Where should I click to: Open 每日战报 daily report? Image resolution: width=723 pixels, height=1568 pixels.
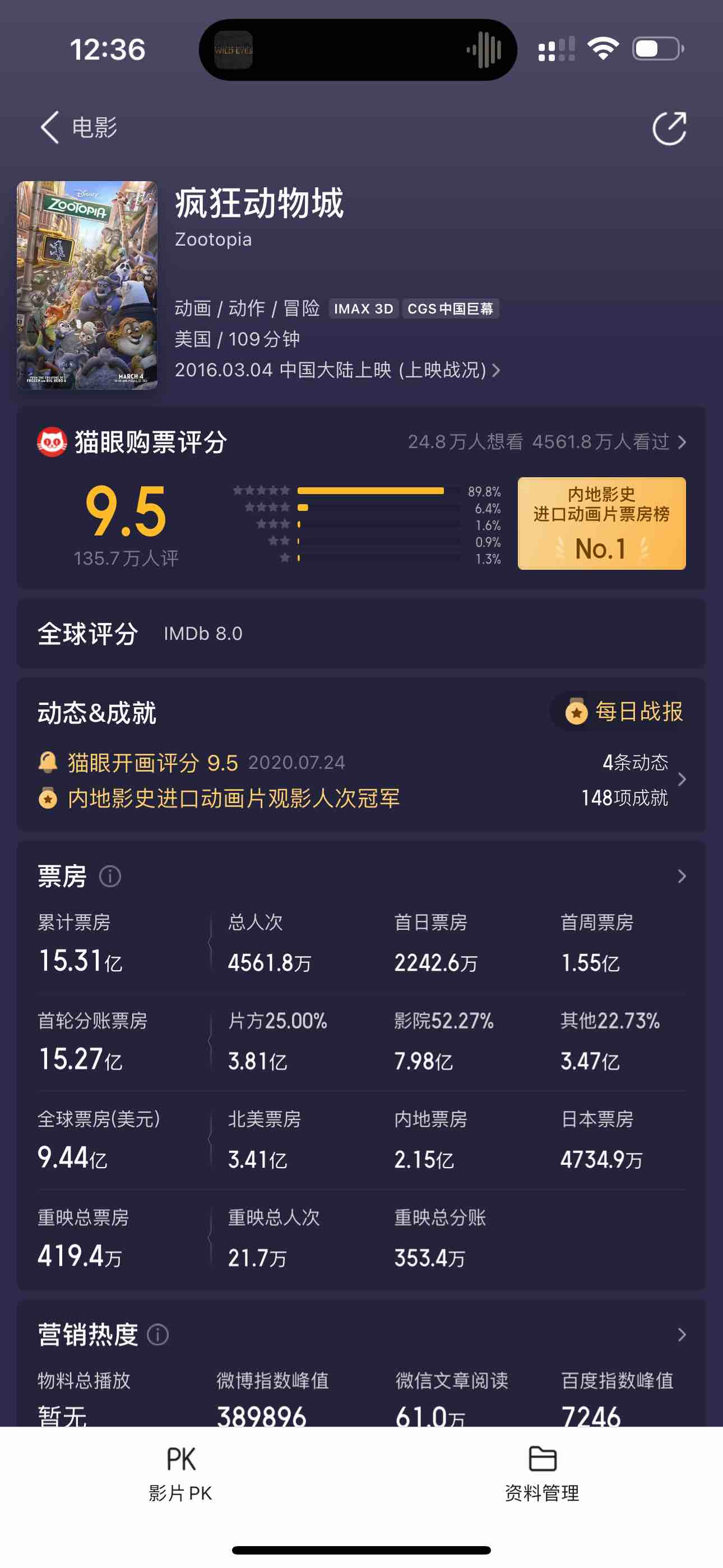coord(624,711)
